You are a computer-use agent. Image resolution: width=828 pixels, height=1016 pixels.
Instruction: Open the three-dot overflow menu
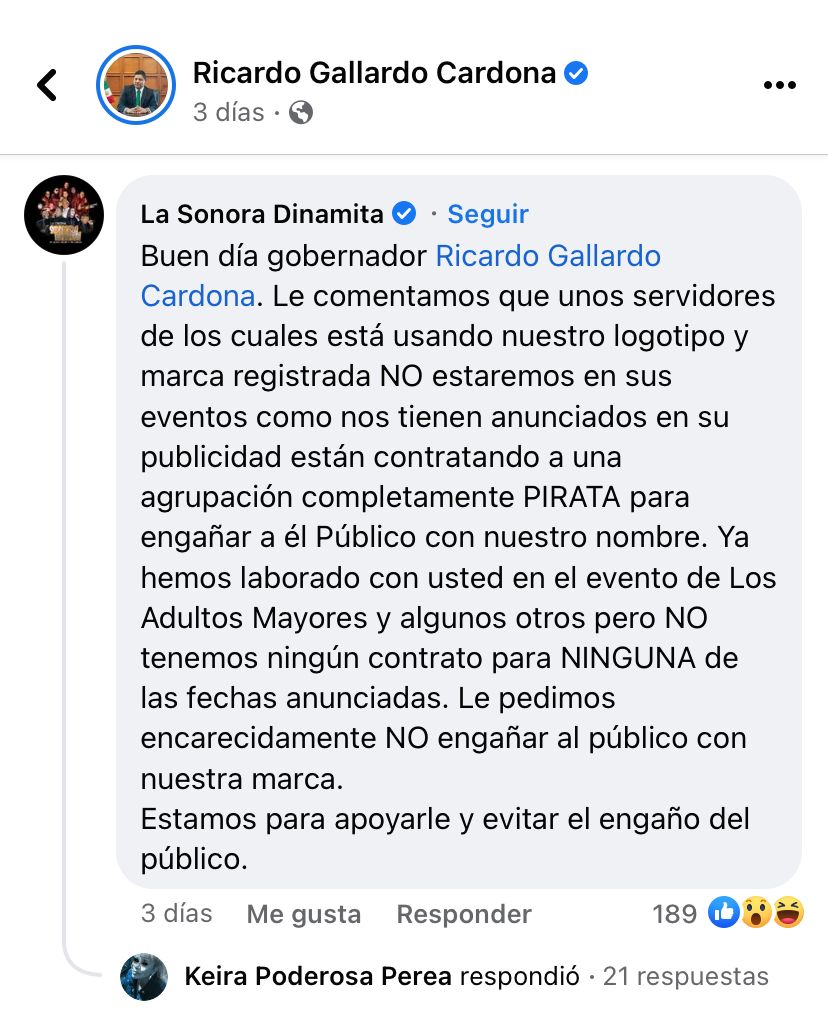pyautogui.click(x=779, y=85)
